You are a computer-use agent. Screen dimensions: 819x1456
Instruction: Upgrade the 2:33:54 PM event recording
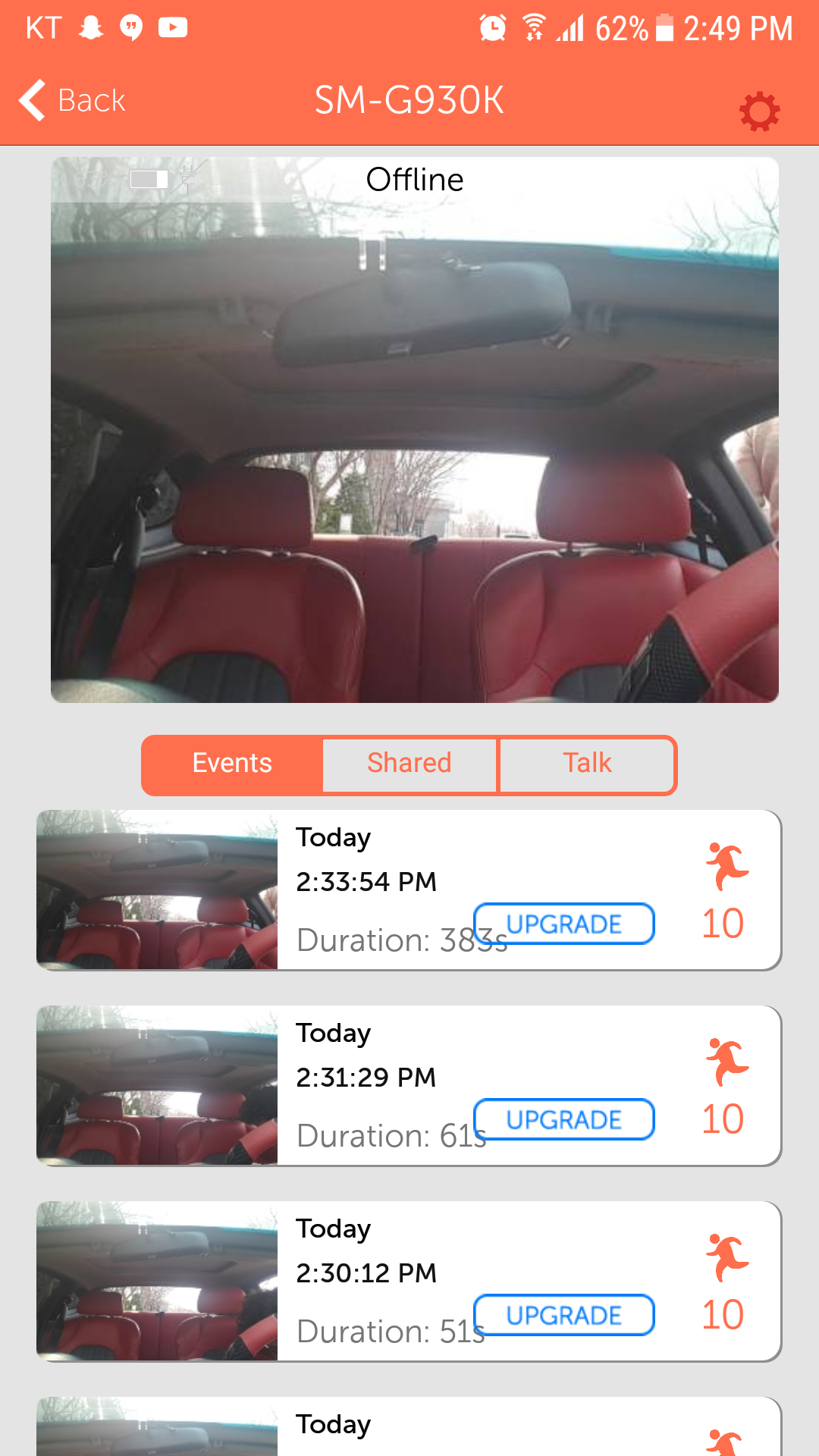coord(564,924)
